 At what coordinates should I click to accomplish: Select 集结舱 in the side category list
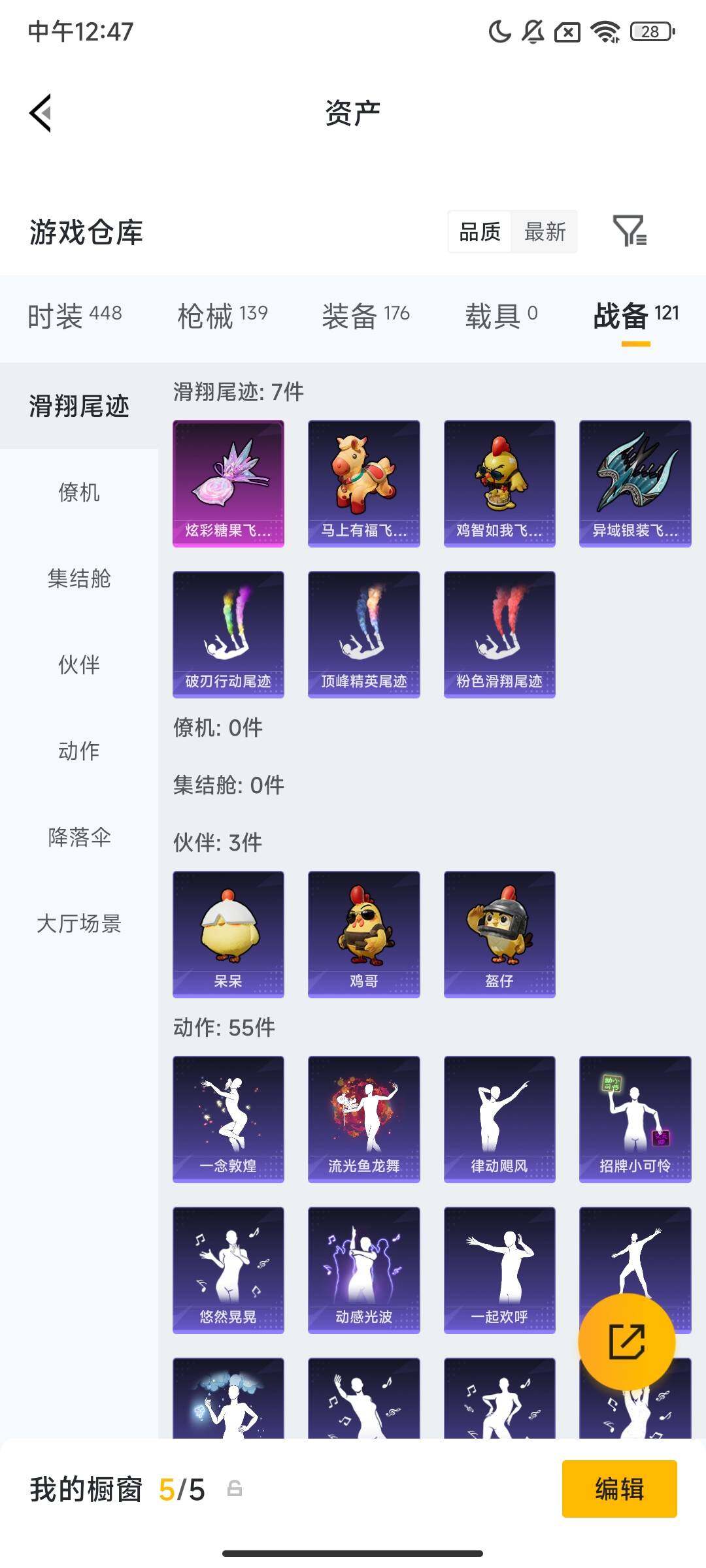tap(79, 578)
